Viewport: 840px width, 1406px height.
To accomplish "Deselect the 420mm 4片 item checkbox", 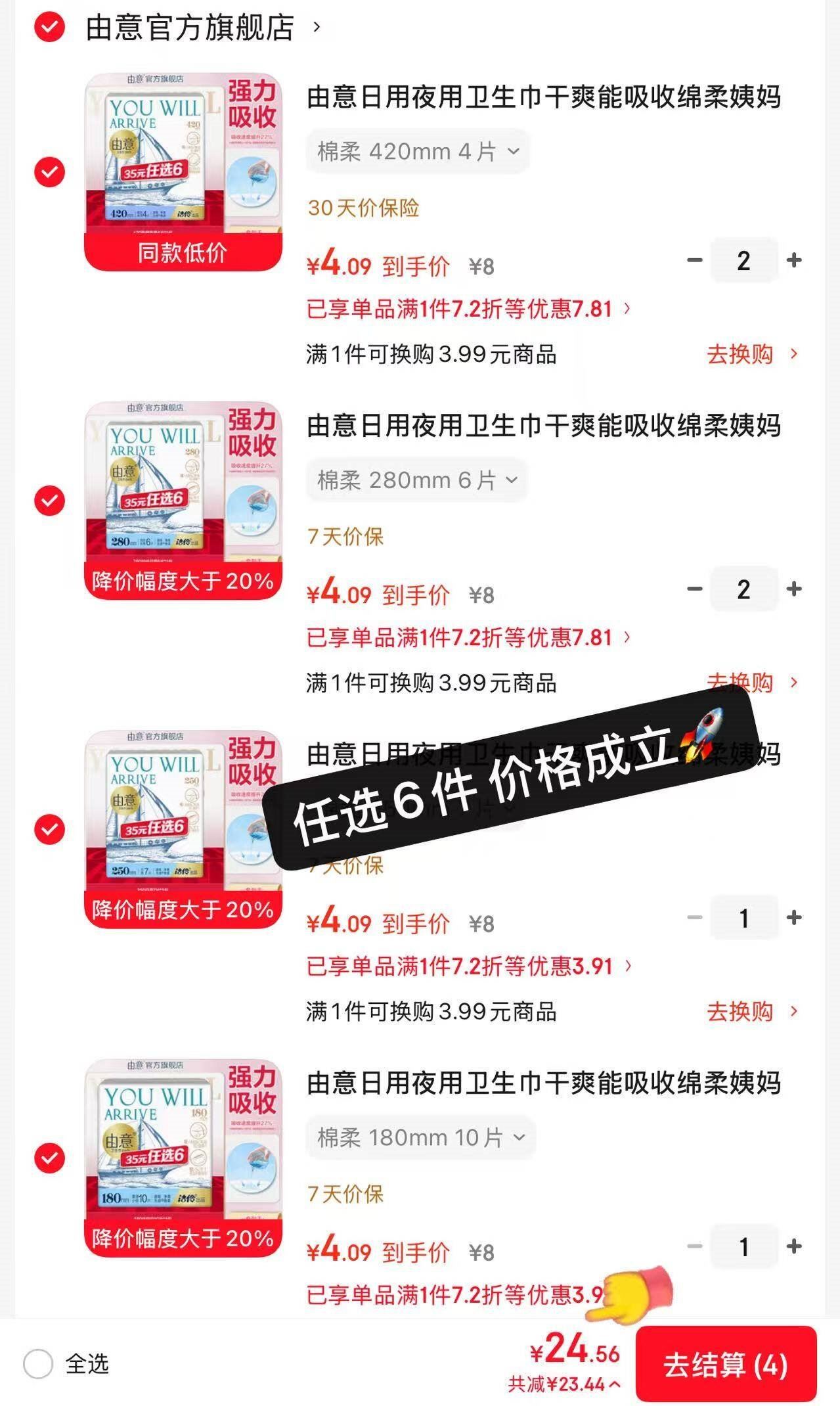I will tap(49, 172).
